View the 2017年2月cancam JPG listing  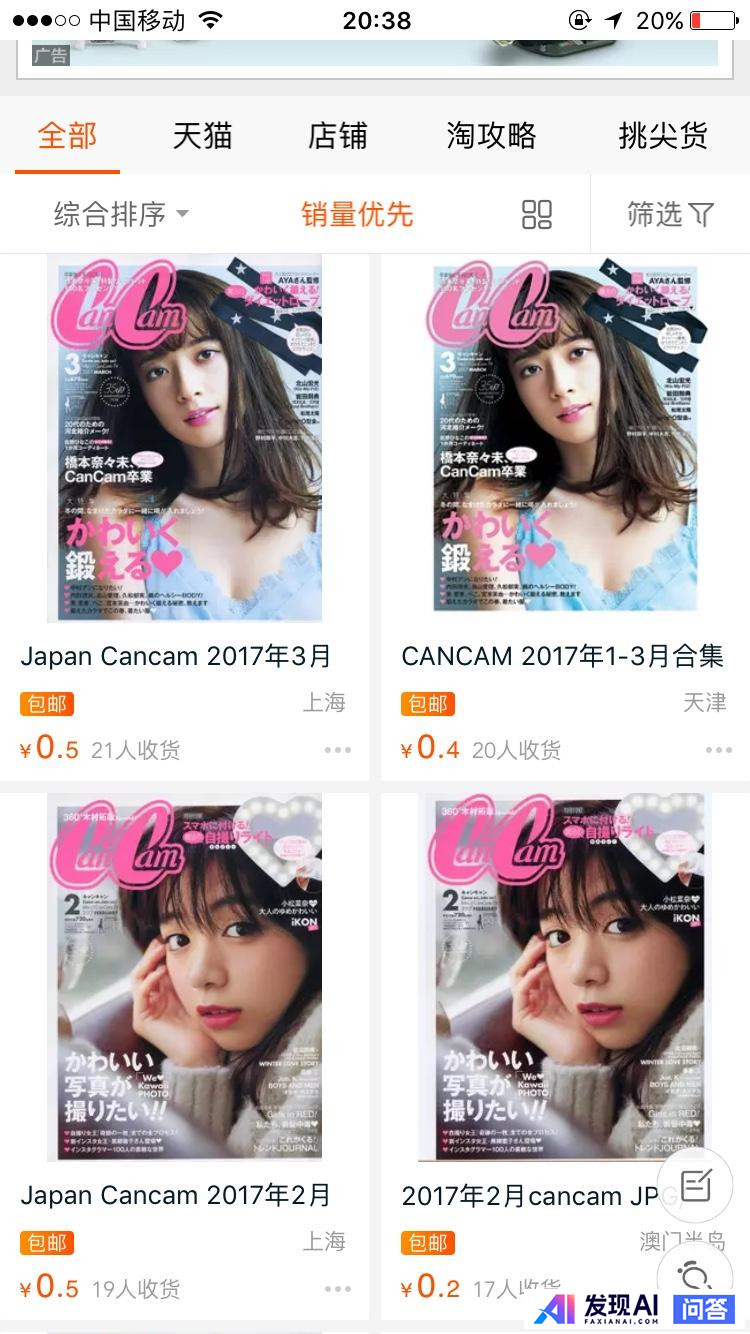565,980
